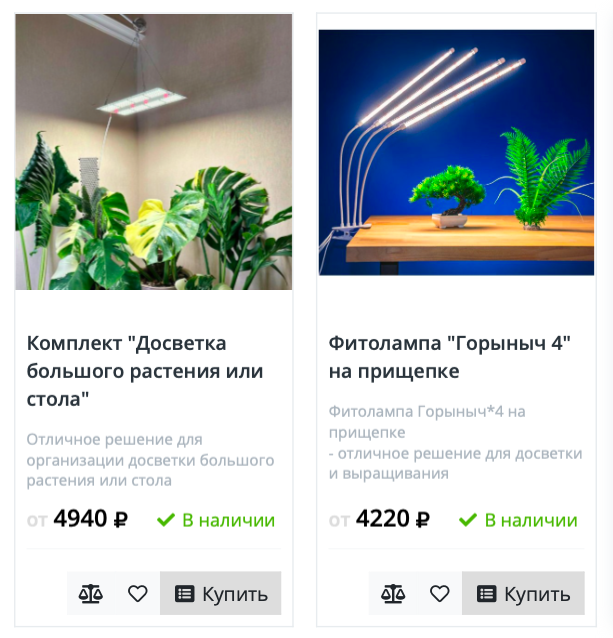Image resolution: width=613 pixels, height=638 pixels.
Task: Add Горыныч 4 phytolamp to favorites
Action: pyautogui.click(x=440, y=593)
